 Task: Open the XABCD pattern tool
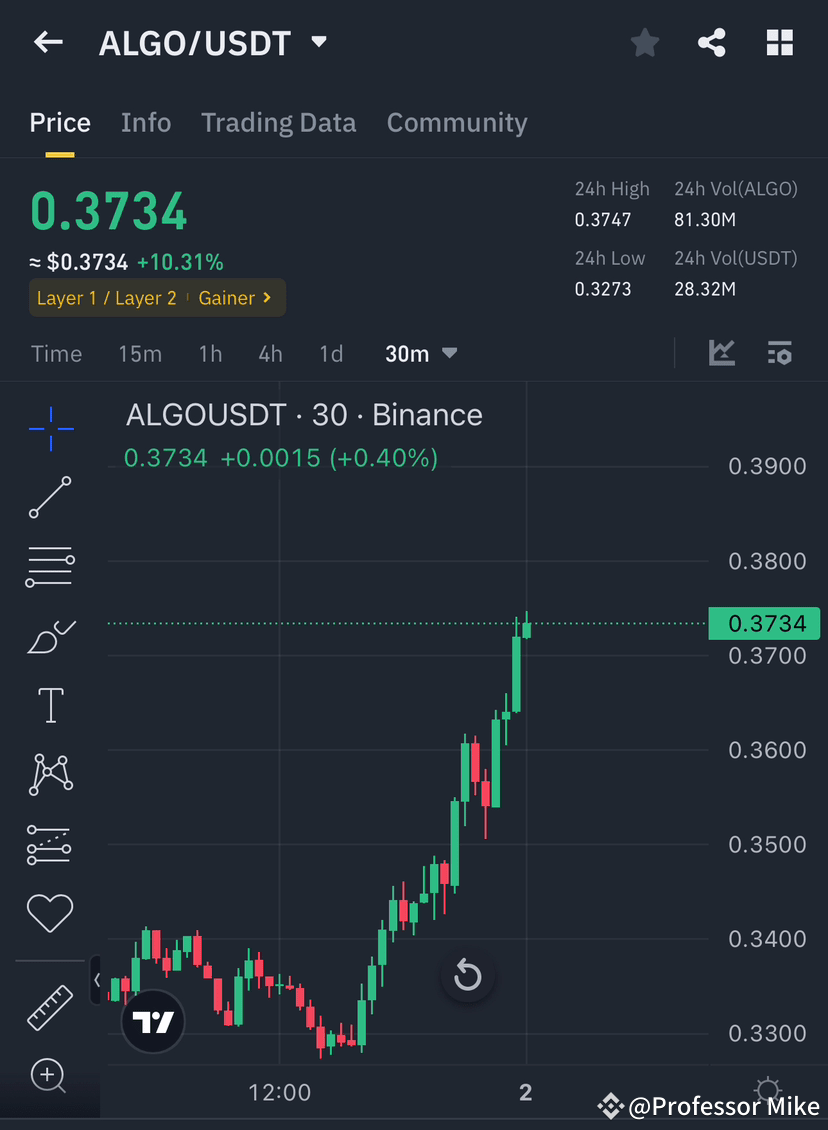pos(50,774)
